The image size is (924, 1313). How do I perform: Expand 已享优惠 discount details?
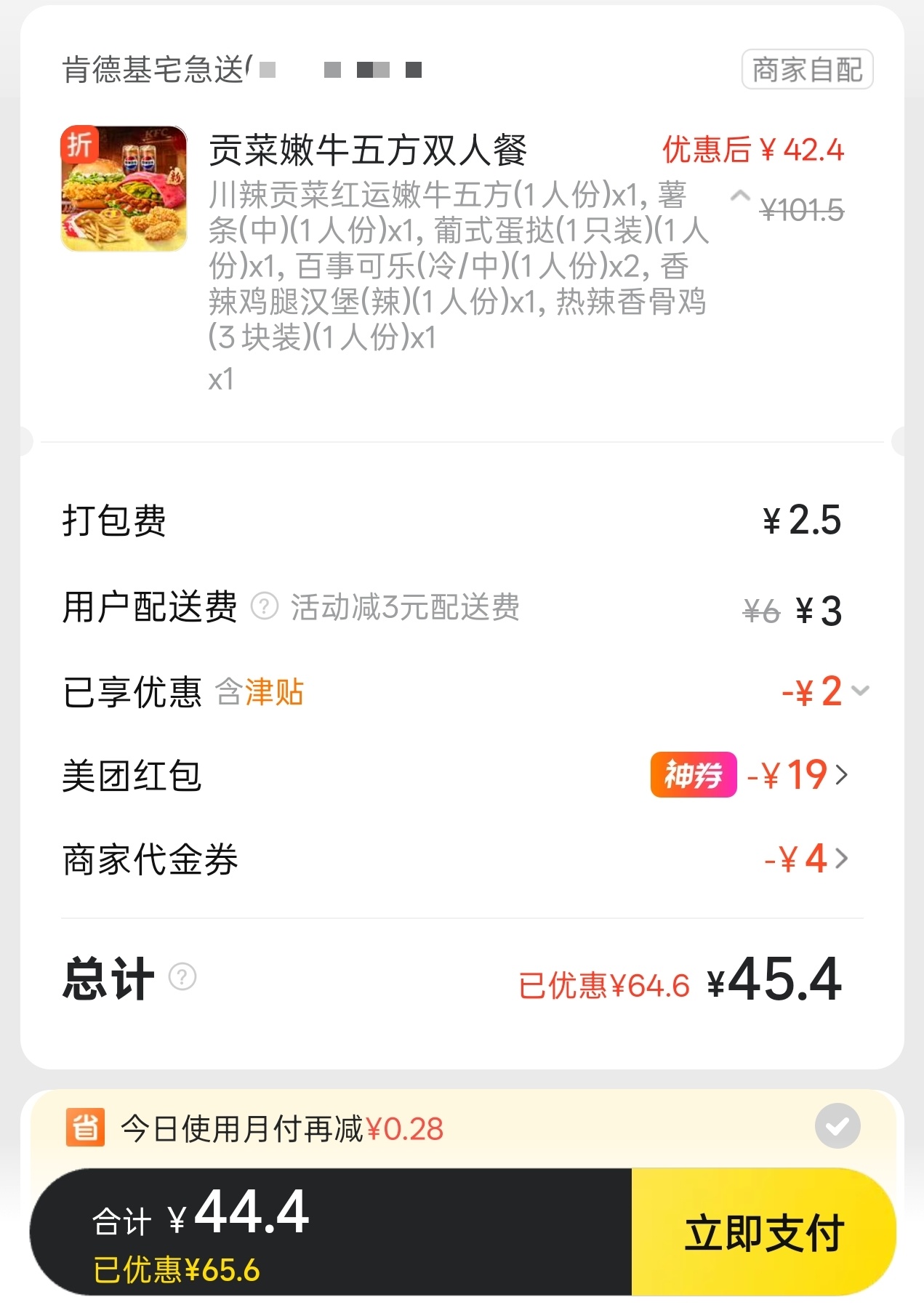[x=860, y=691]
